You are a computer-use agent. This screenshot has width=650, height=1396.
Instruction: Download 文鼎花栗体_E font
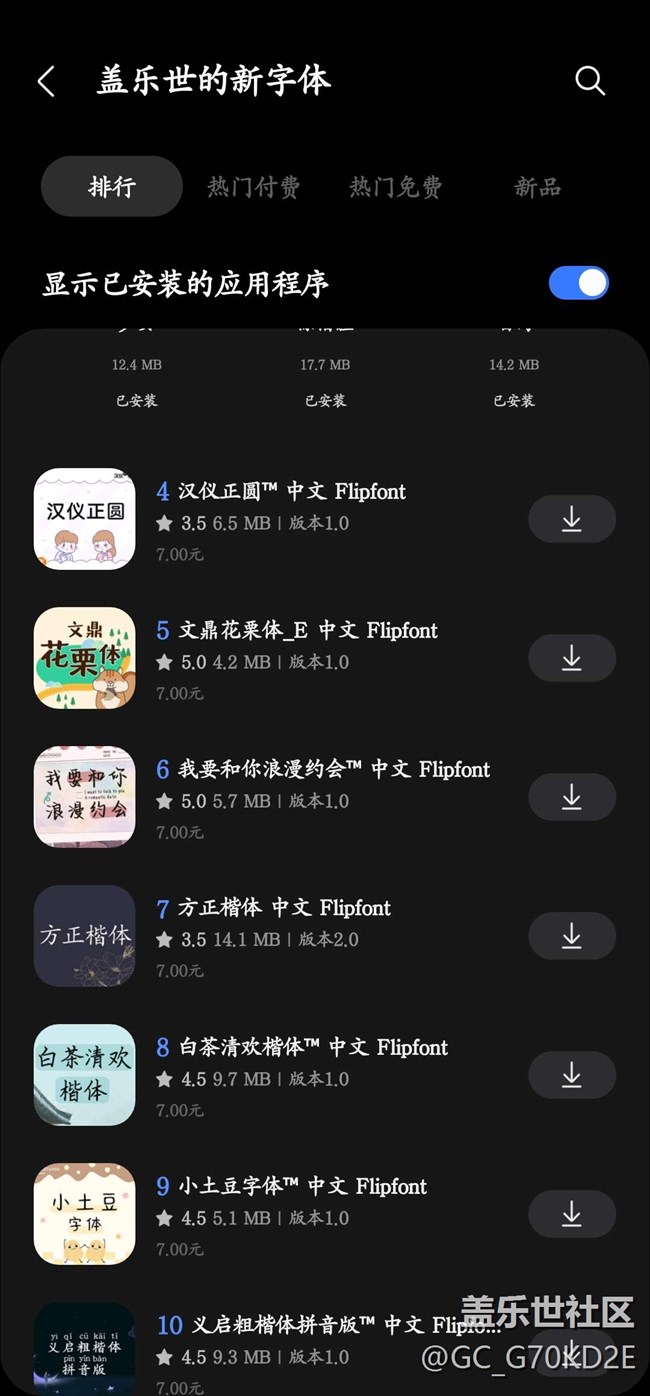(x=571, y=658)
